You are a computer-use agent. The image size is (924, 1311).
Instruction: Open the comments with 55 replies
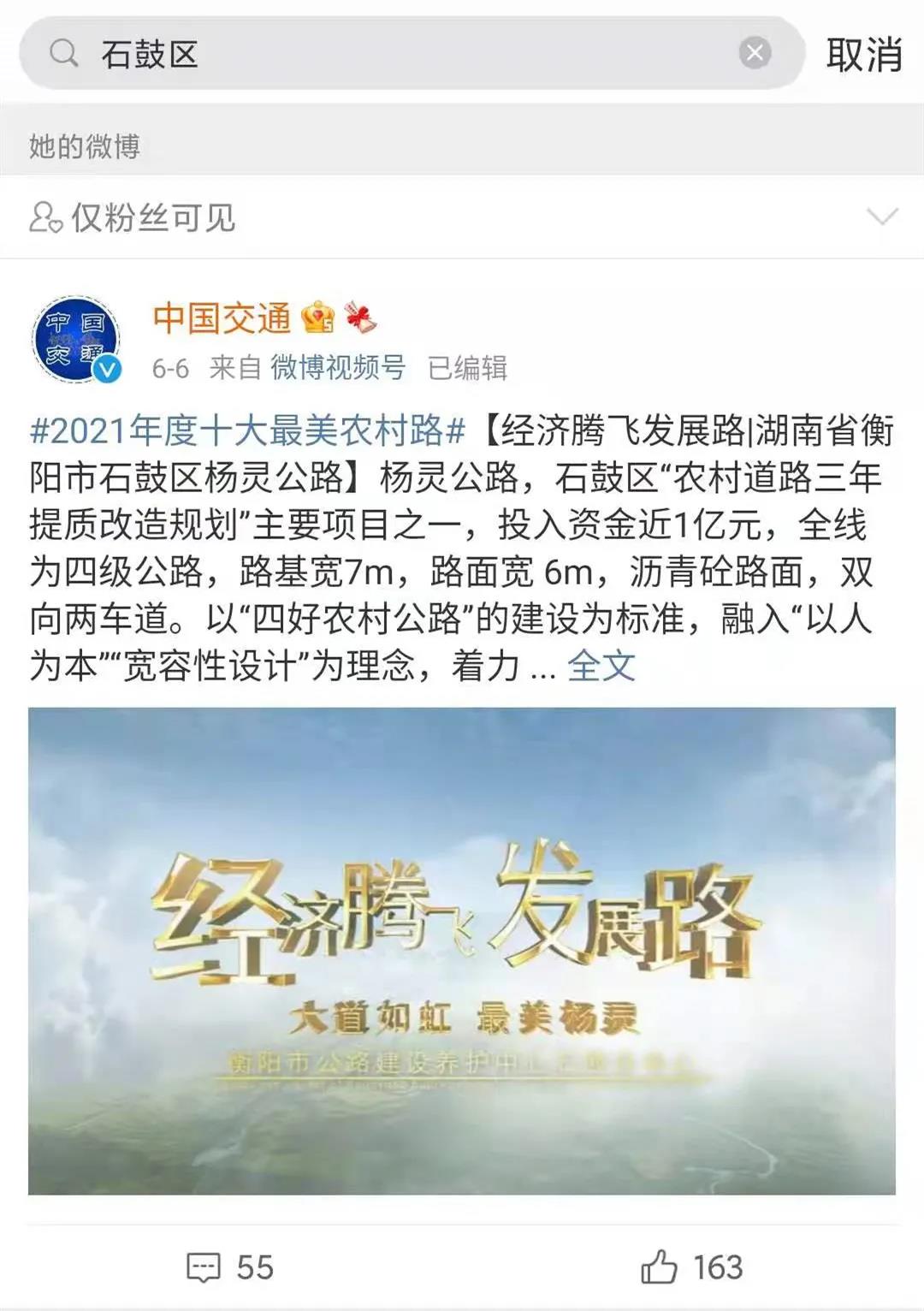229,1267
